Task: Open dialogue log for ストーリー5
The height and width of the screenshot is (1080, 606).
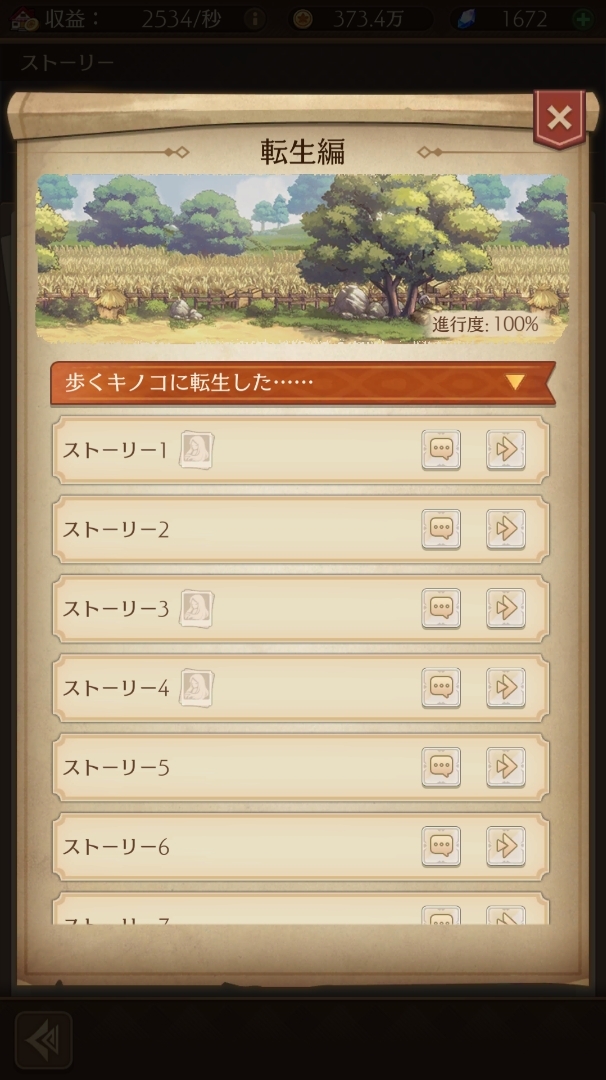Action: 441,767
